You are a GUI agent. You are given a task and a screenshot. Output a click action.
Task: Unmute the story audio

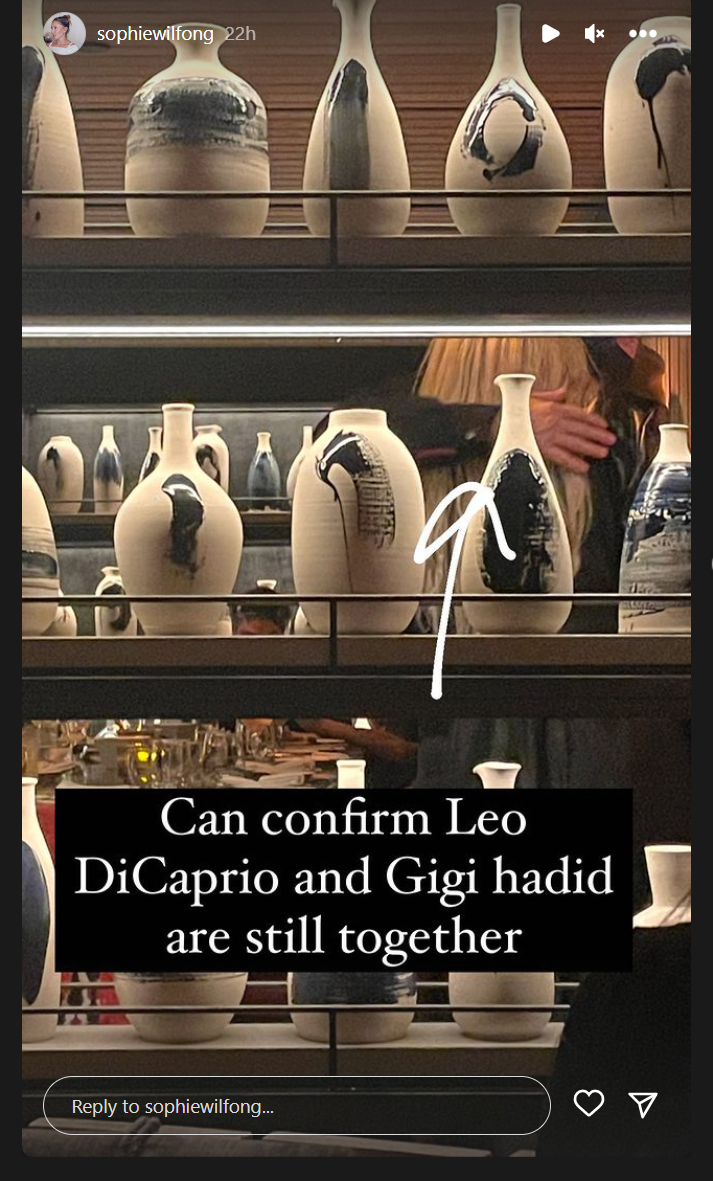click(x=595, y=33)
